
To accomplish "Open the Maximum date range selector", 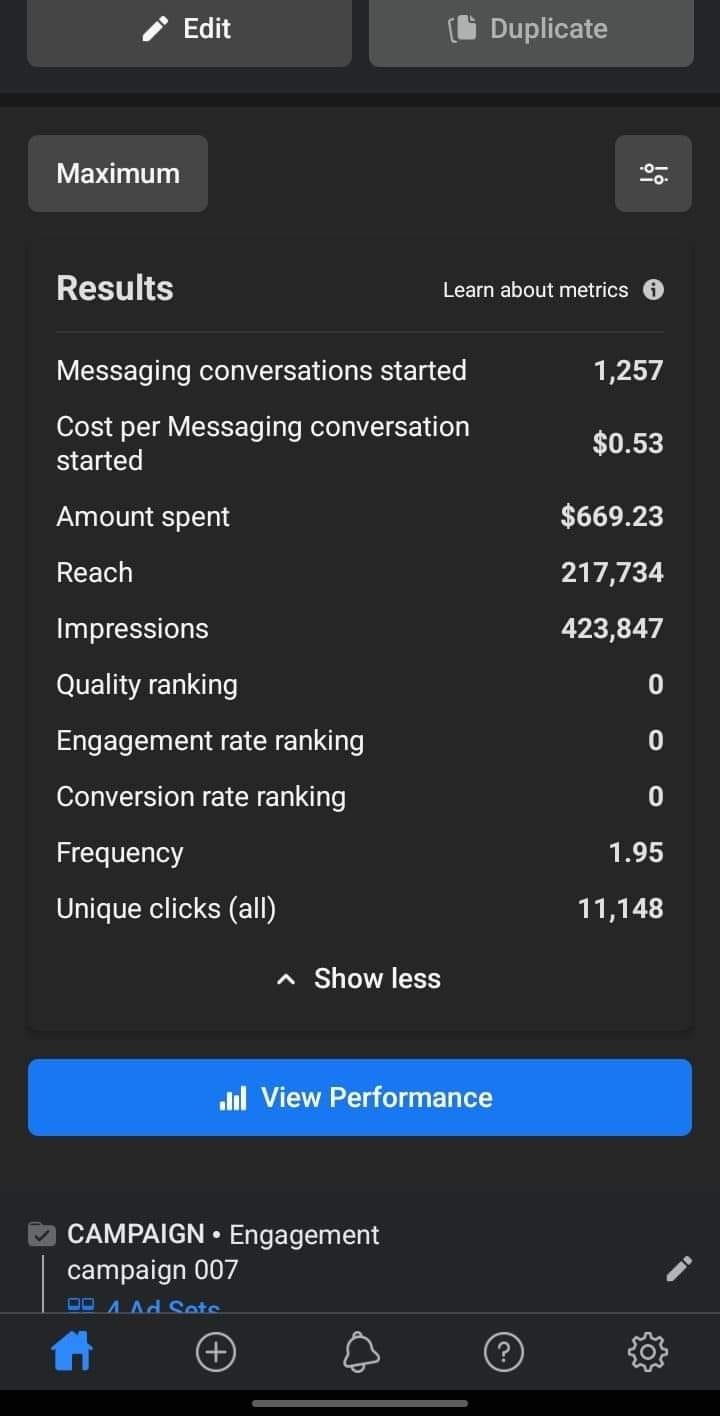I will pyautogui.click(x=118, y=174).
